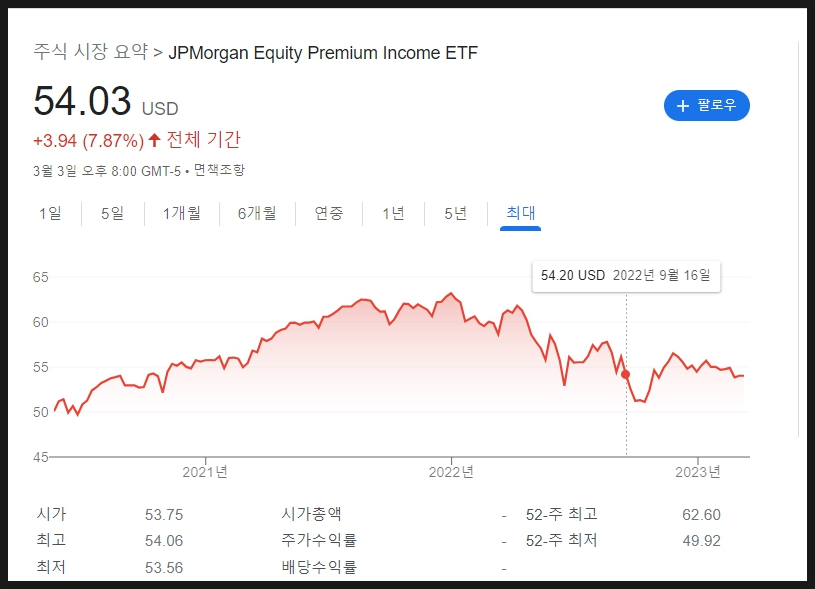815x589 pixels.
Task: Show the 연중 year-to-date chart
Action: click(329, 213)
